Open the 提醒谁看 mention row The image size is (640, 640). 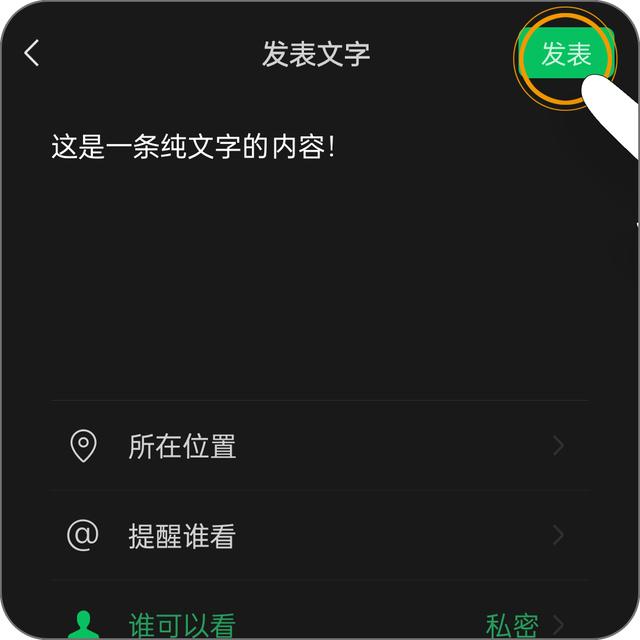(318, 536)
